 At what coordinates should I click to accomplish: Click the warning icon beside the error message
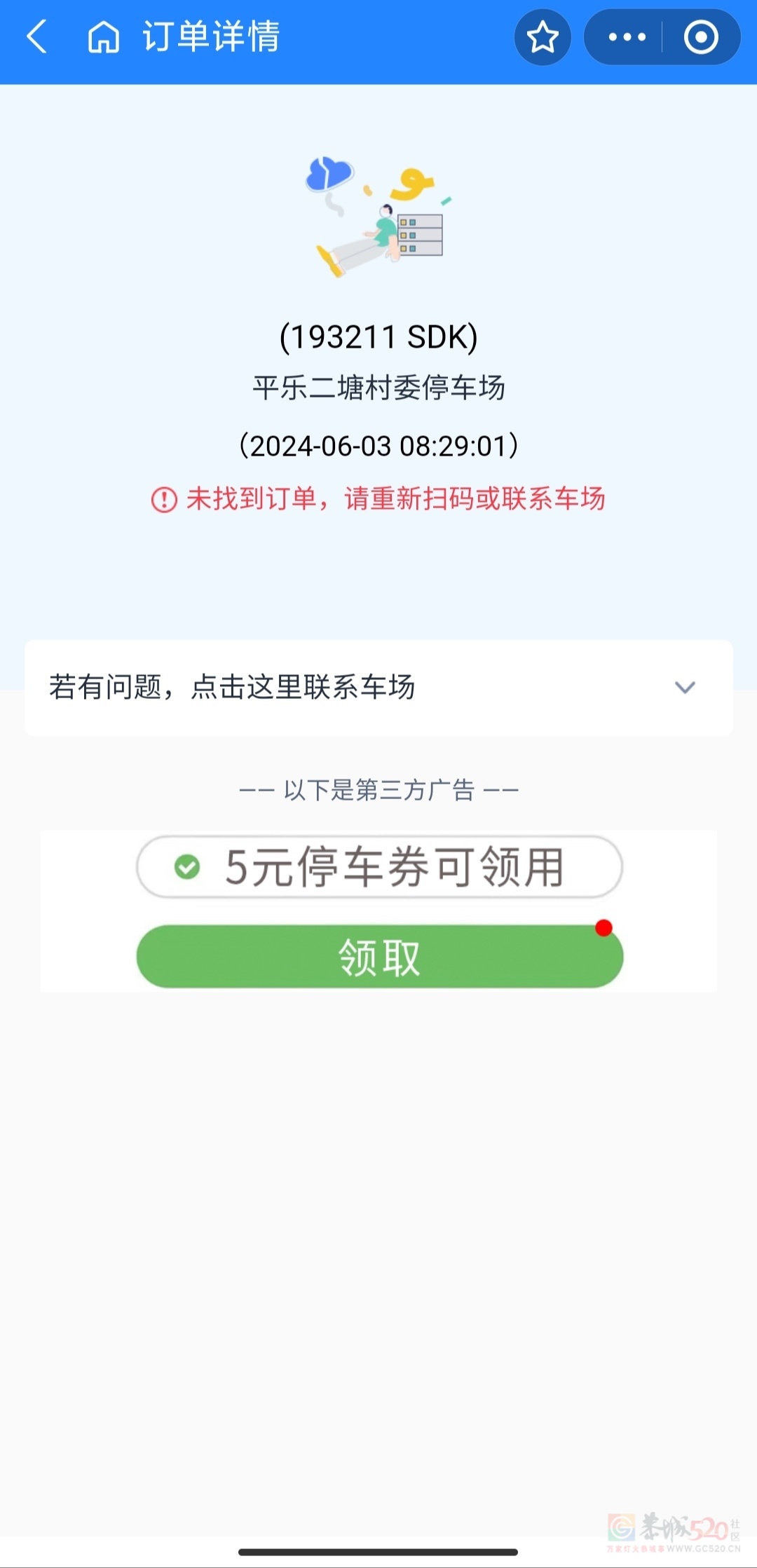tap(163, 499)
